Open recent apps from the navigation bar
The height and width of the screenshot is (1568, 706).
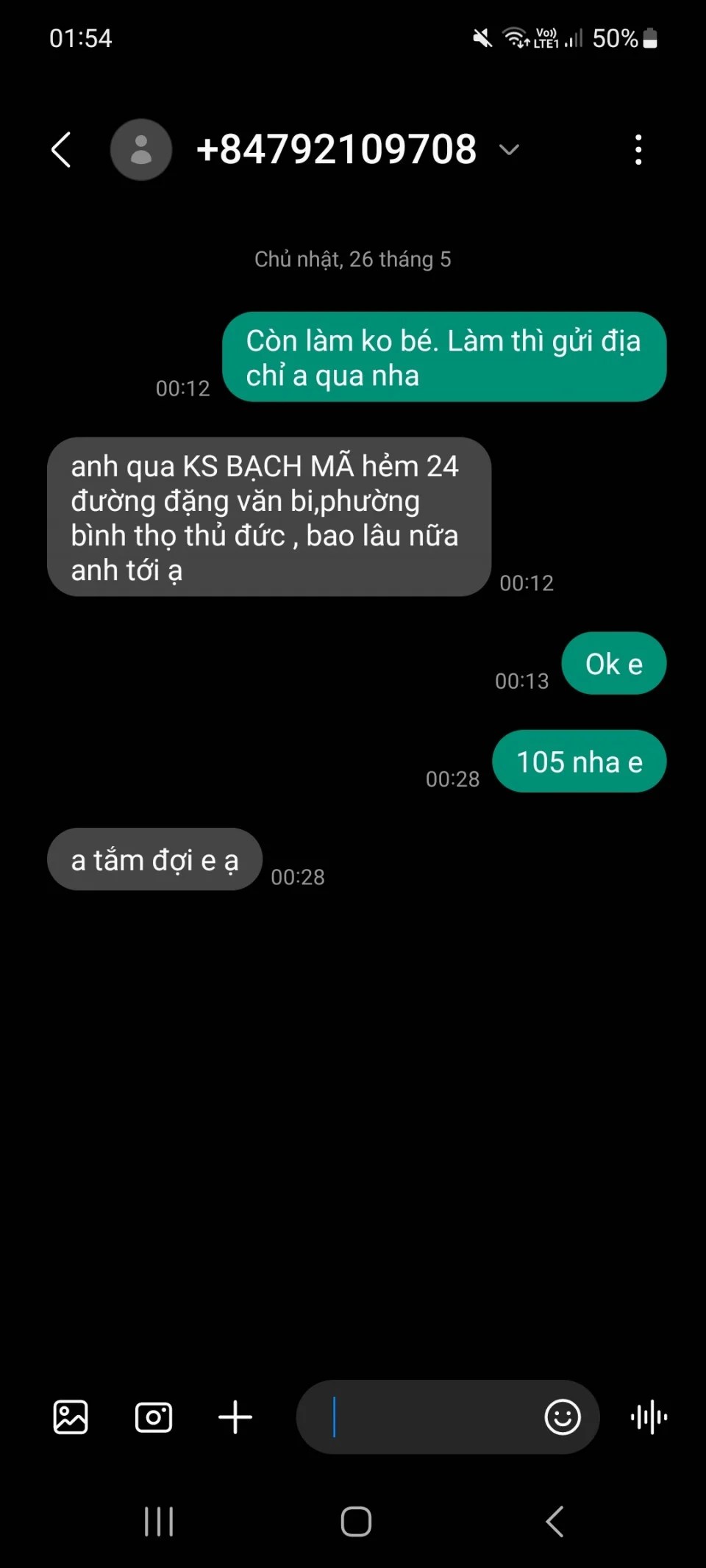(159, 1521)
